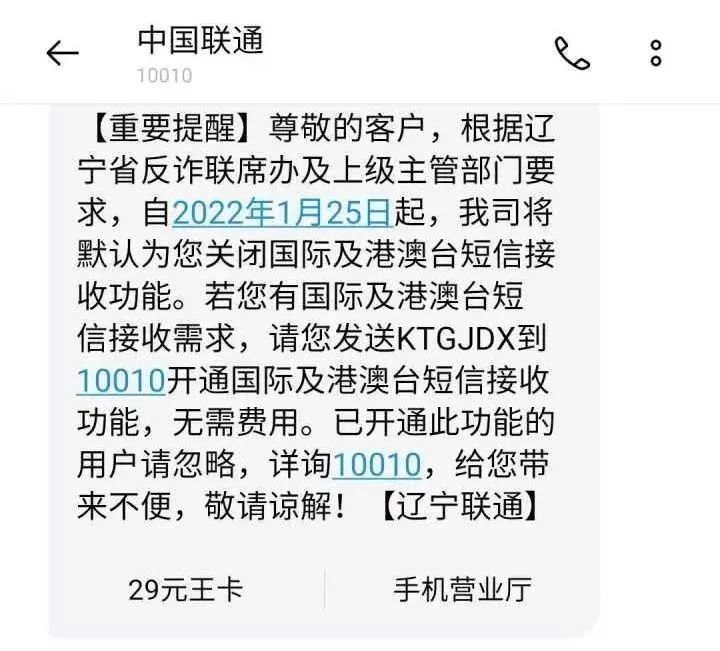The width and height of the screenshot is (720, 651).
Task: Open the three-dot overflow menu
Action: pos(656,53)
